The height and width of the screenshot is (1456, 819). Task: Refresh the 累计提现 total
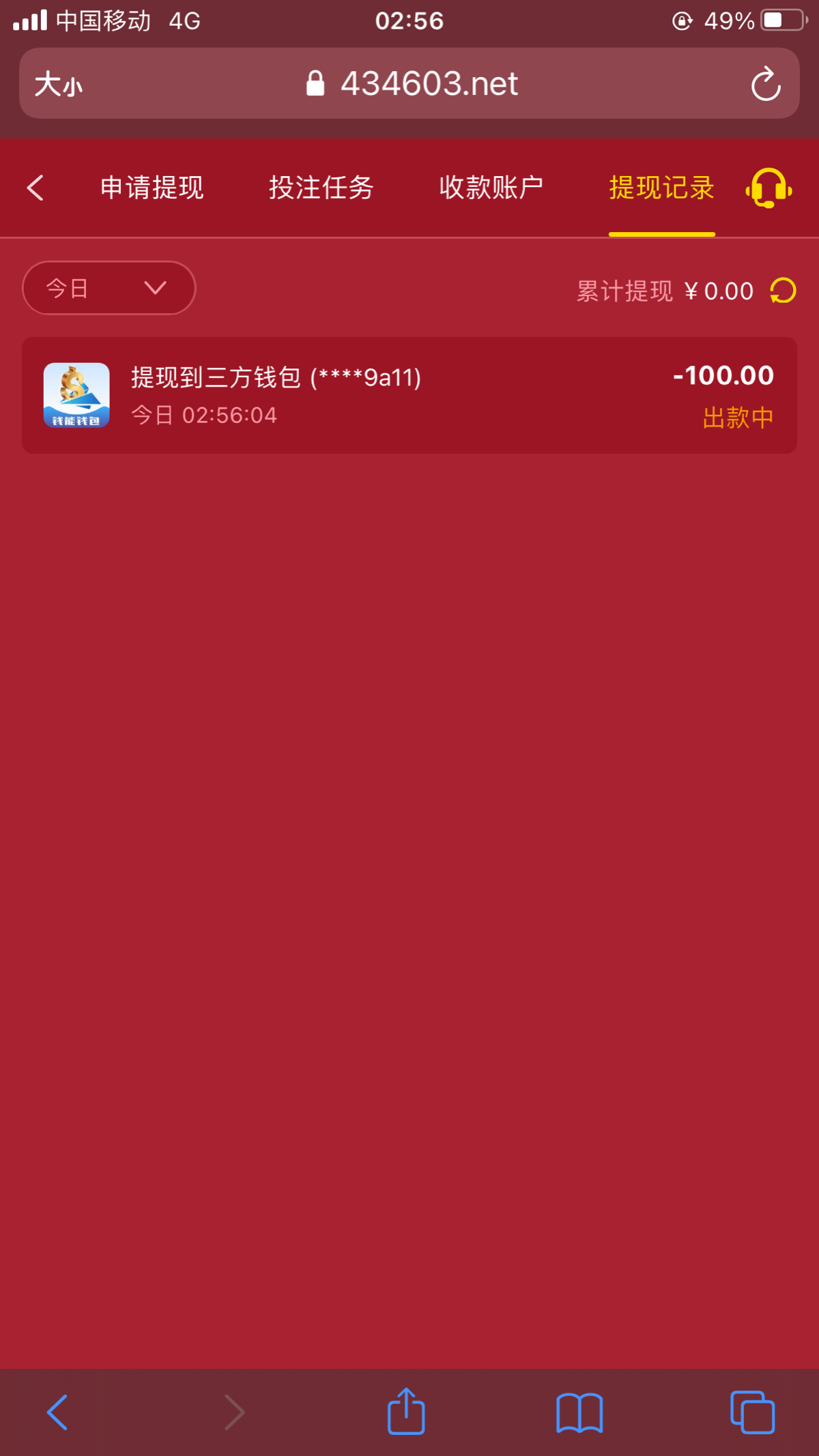pyautogui.click(x=783, y=291)
